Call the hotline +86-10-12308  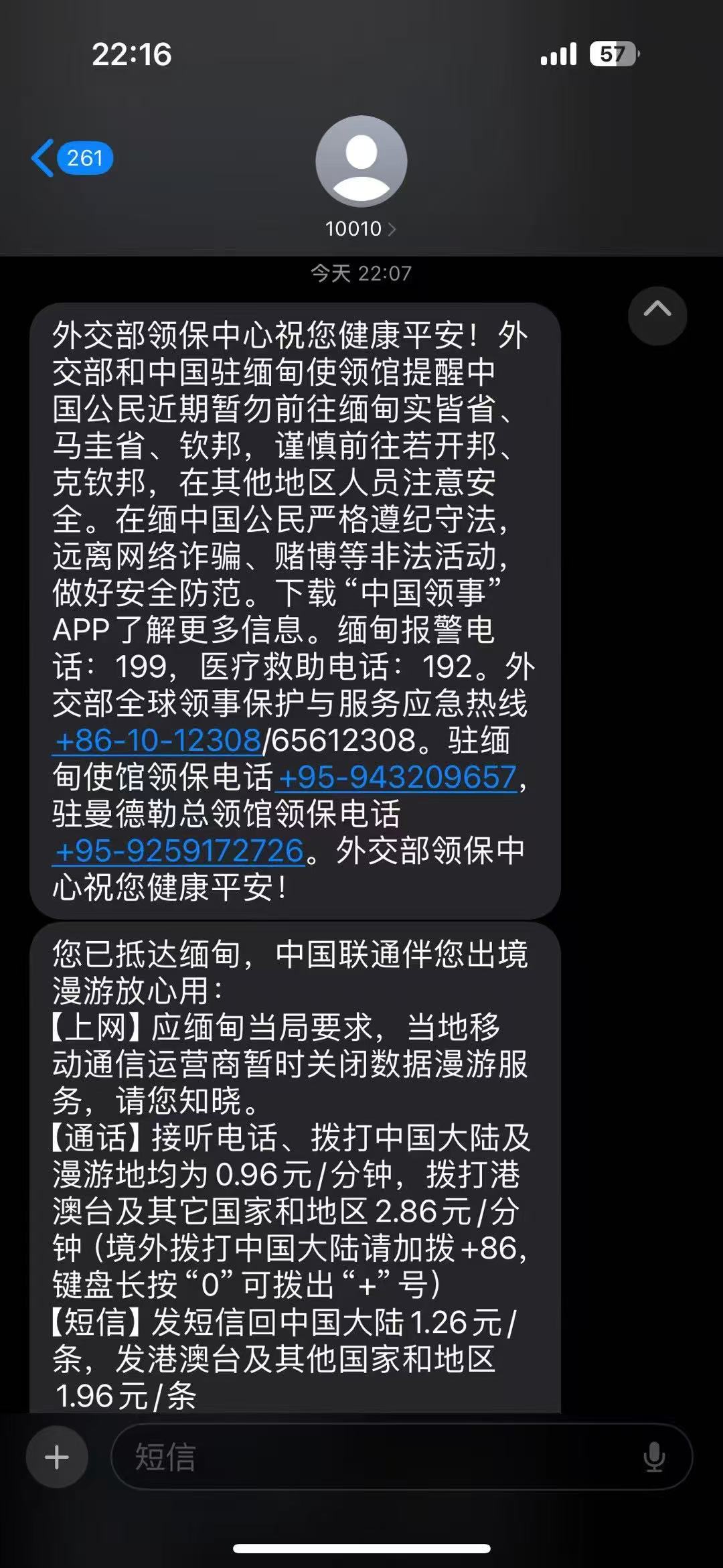coord(159,741)
